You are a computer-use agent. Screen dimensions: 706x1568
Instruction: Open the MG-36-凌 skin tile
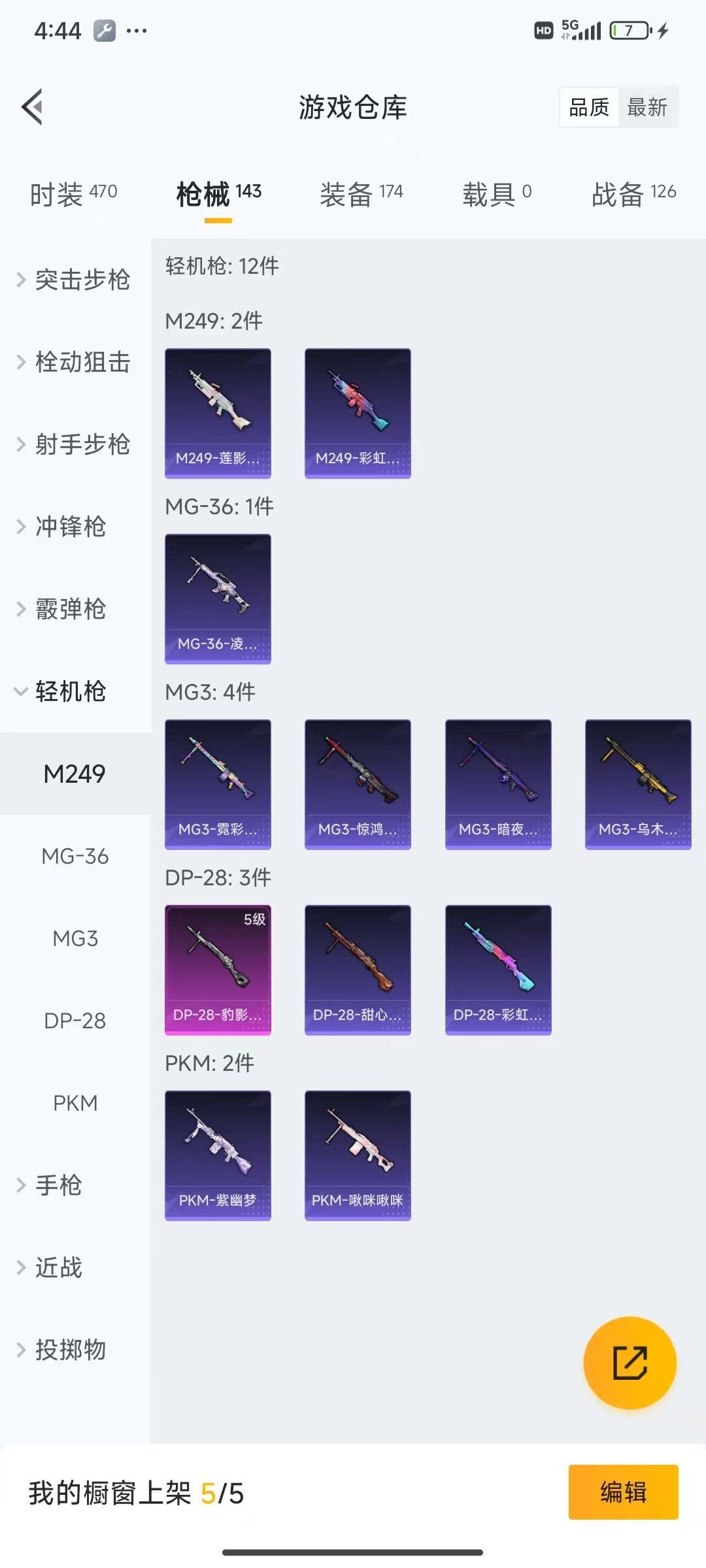[218, 598]
